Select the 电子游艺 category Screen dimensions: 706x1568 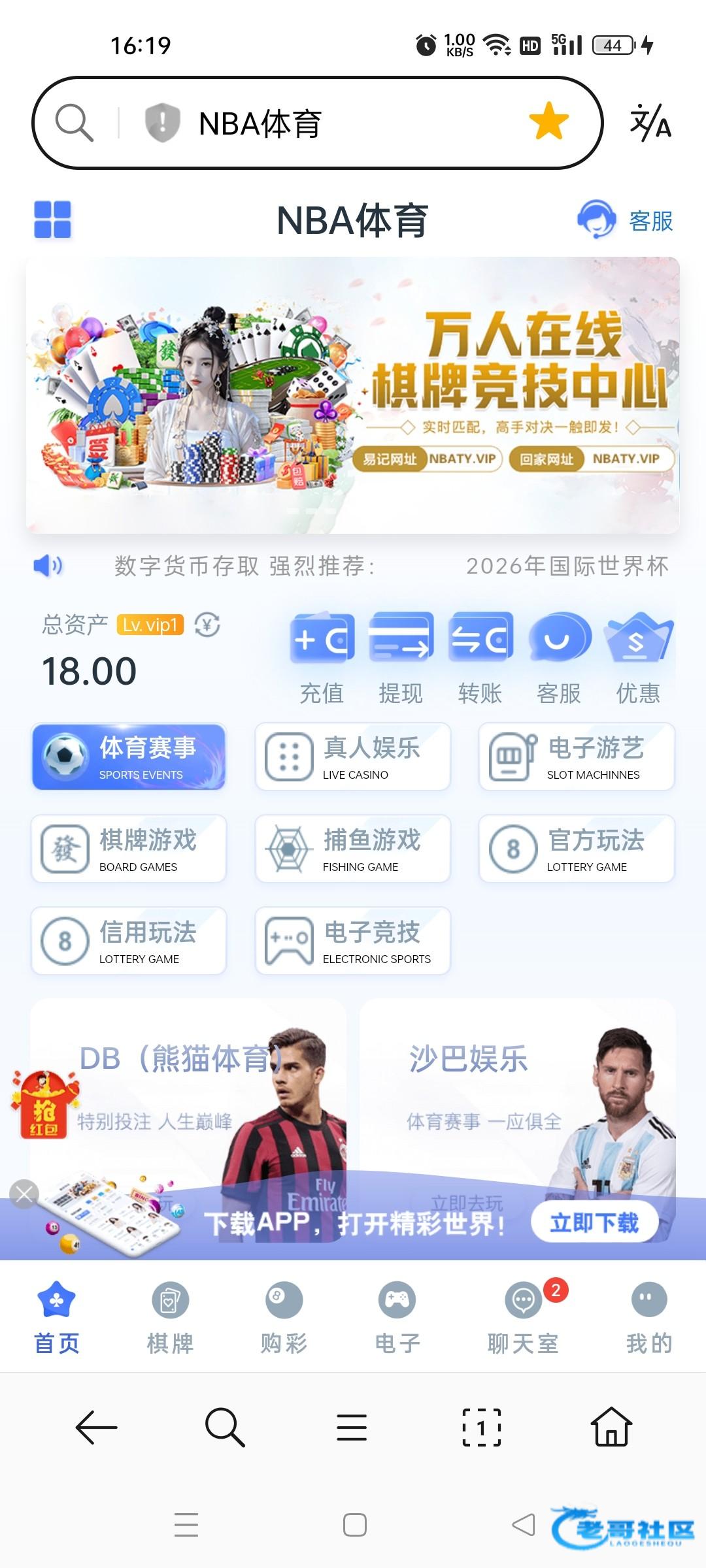(577, 757)
